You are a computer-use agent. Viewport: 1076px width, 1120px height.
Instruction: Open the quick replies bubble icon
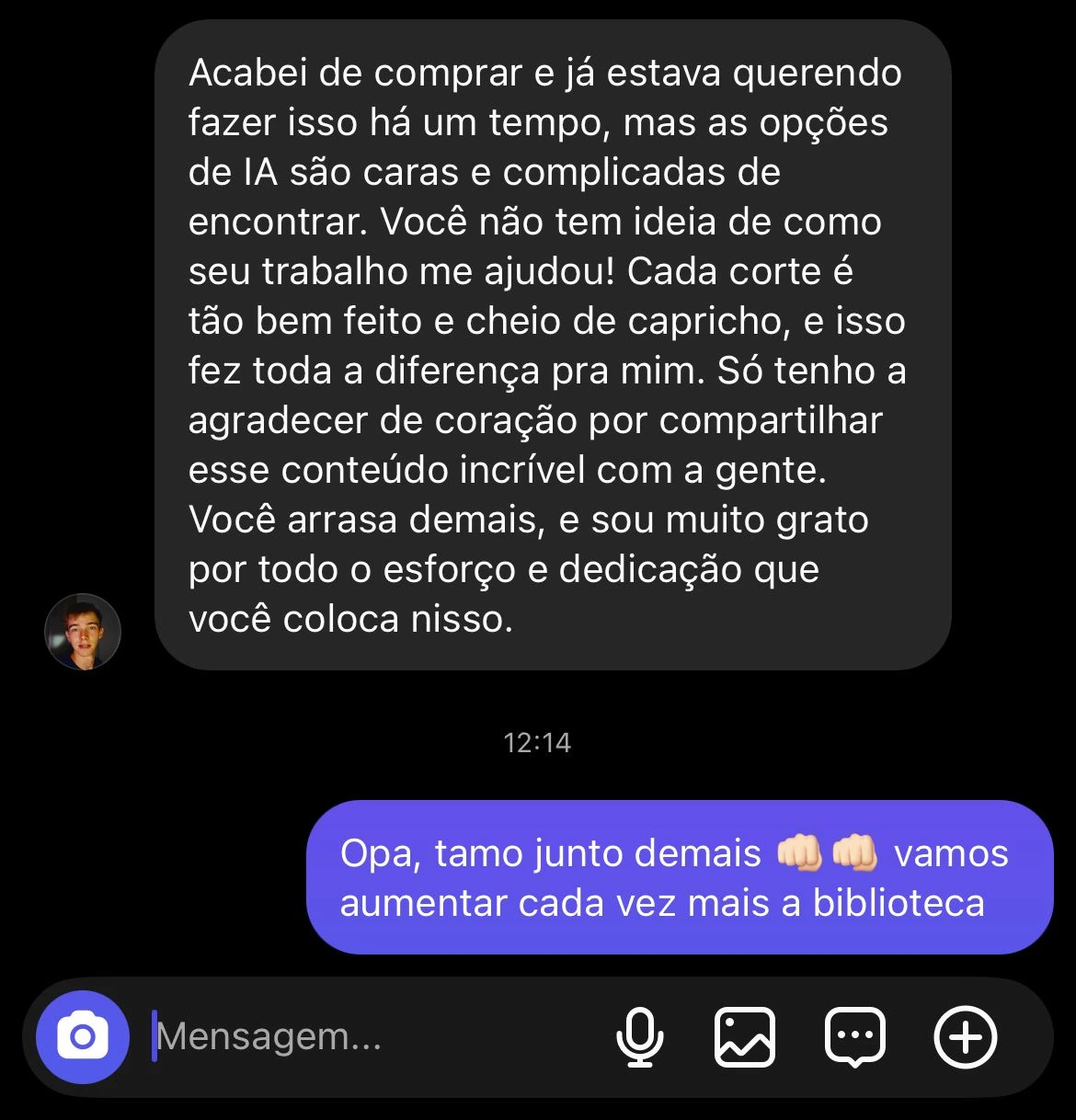[x=855, y=1037]
